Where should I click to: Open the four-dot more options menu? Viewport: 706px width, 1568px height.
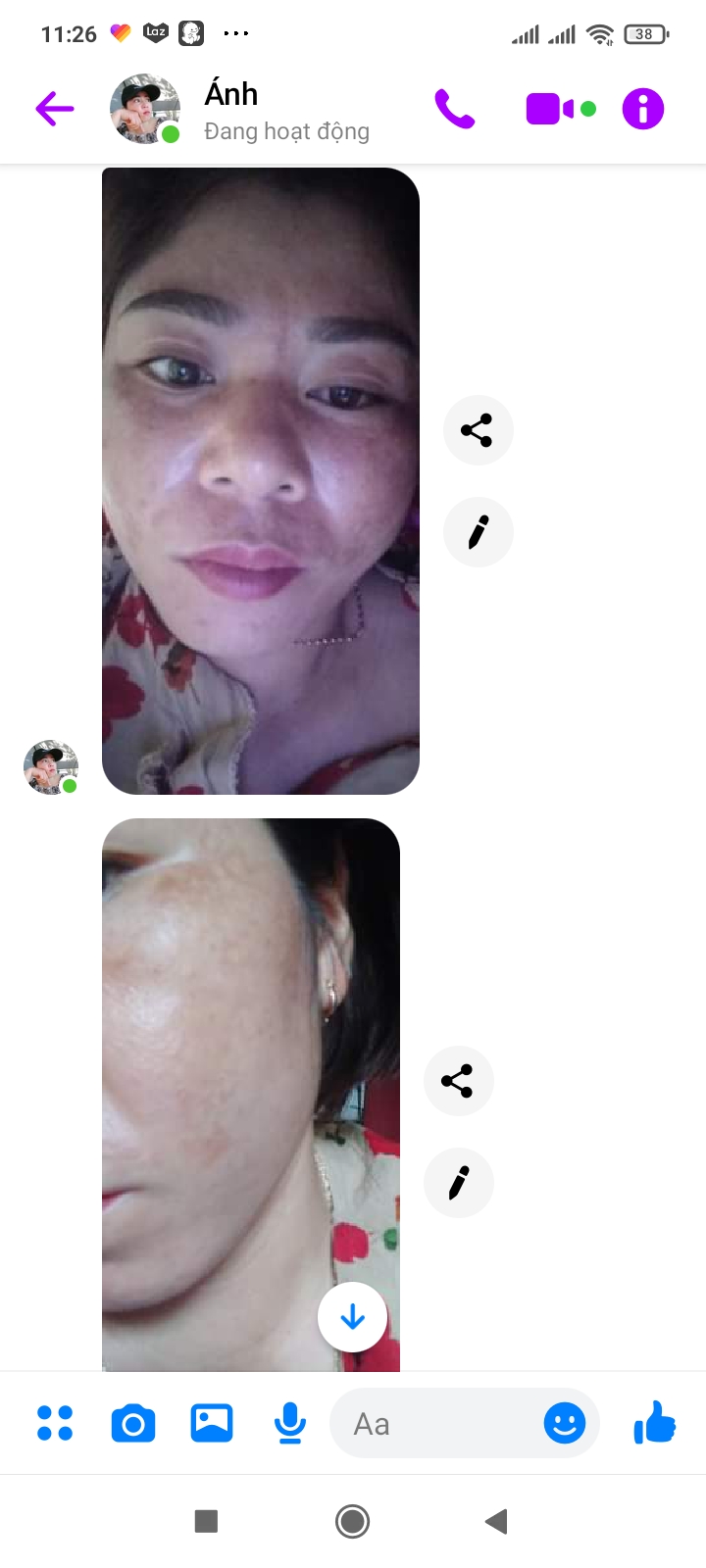[x=55, y=1423]
